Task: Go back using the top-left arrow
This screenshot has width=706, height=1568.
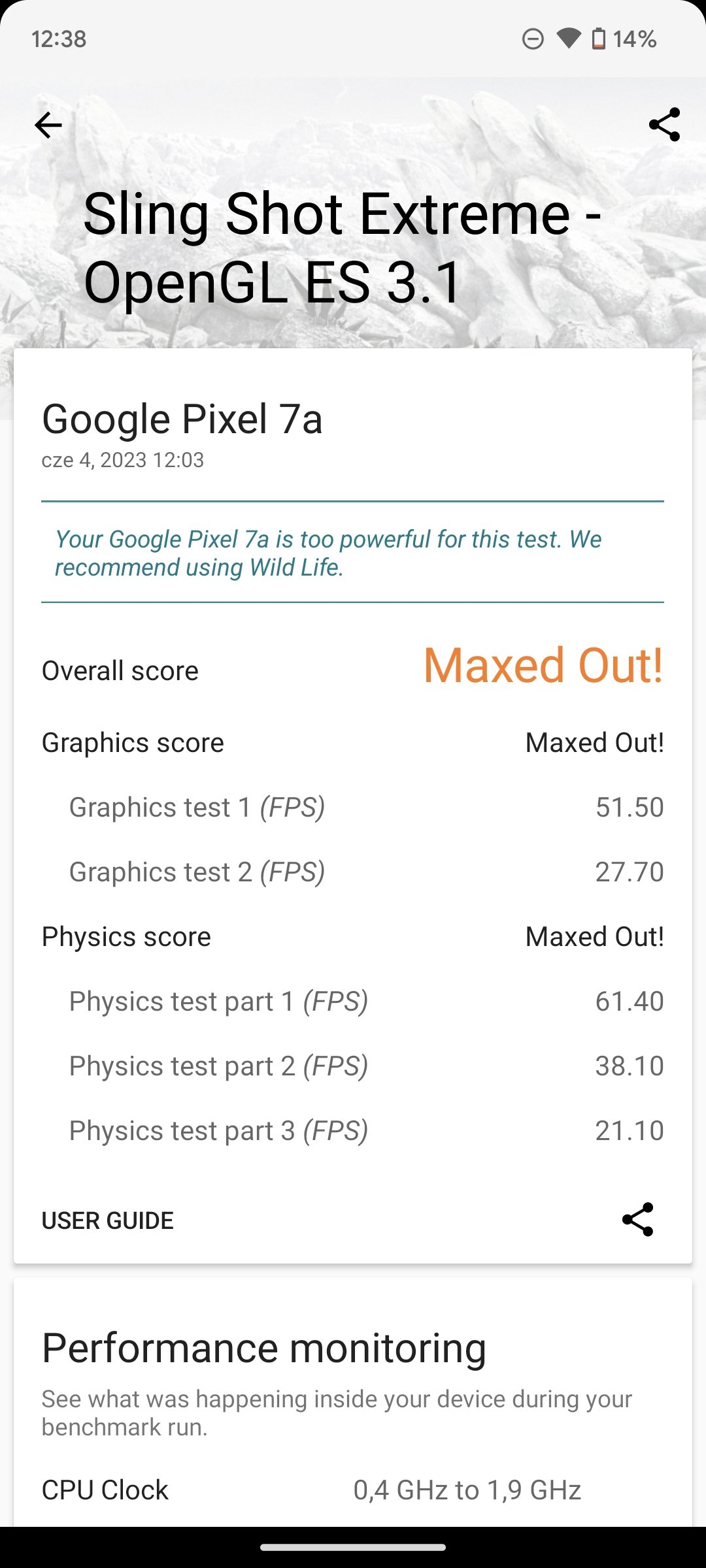Action: 48,125
